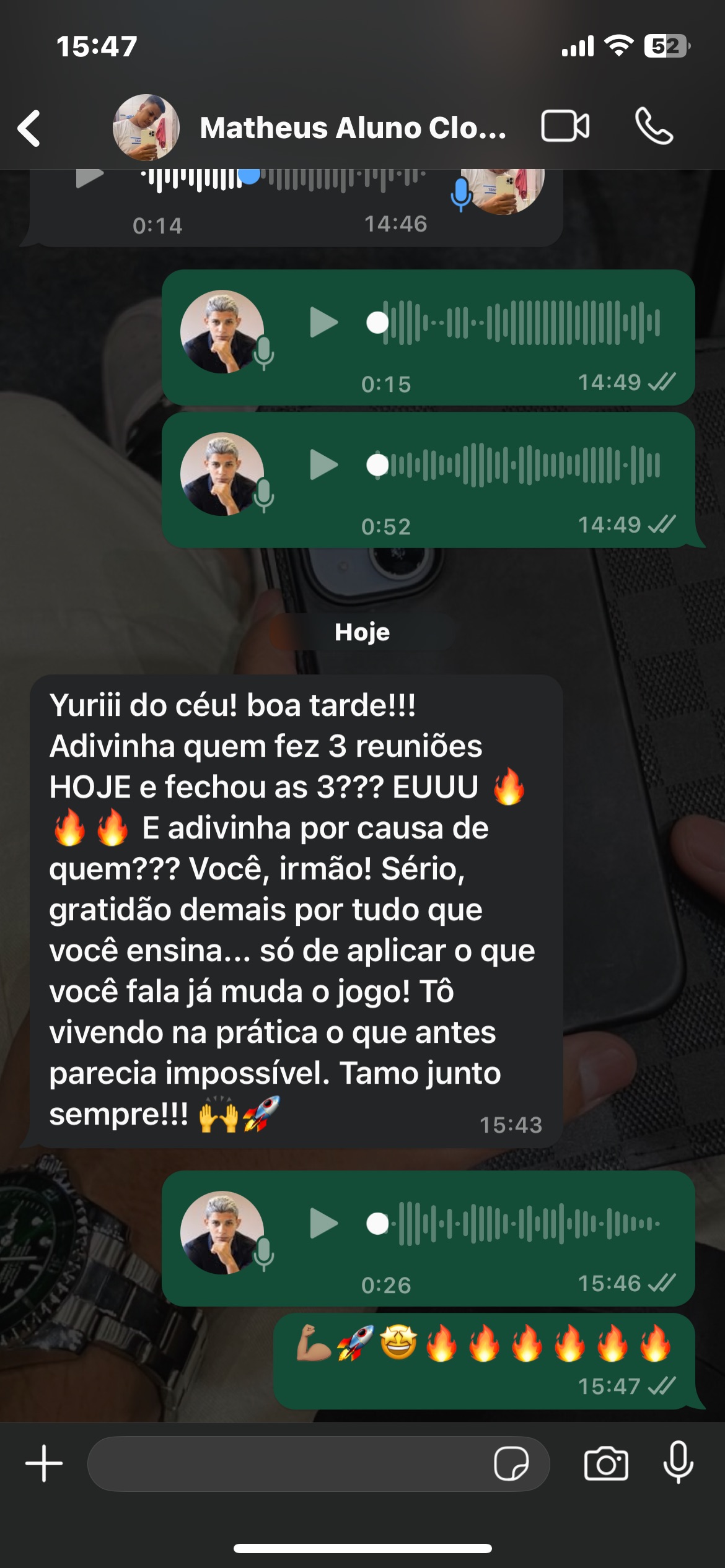The width and height of the screenshot is (725, 1568).
Task: Play the received 0:14 voice message
Action: [89, 178]
